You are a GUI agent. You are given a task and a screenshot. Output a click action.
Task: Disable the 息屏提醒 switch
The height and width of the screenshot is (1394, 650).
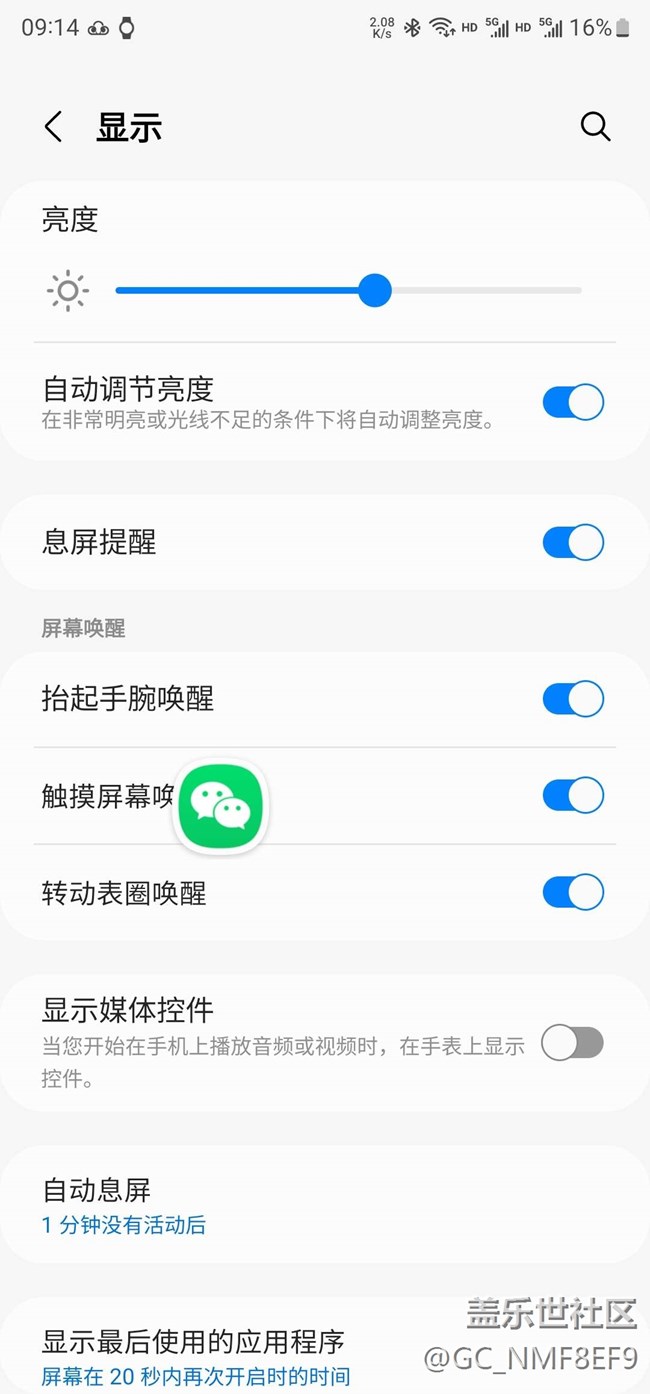[573, 542]
